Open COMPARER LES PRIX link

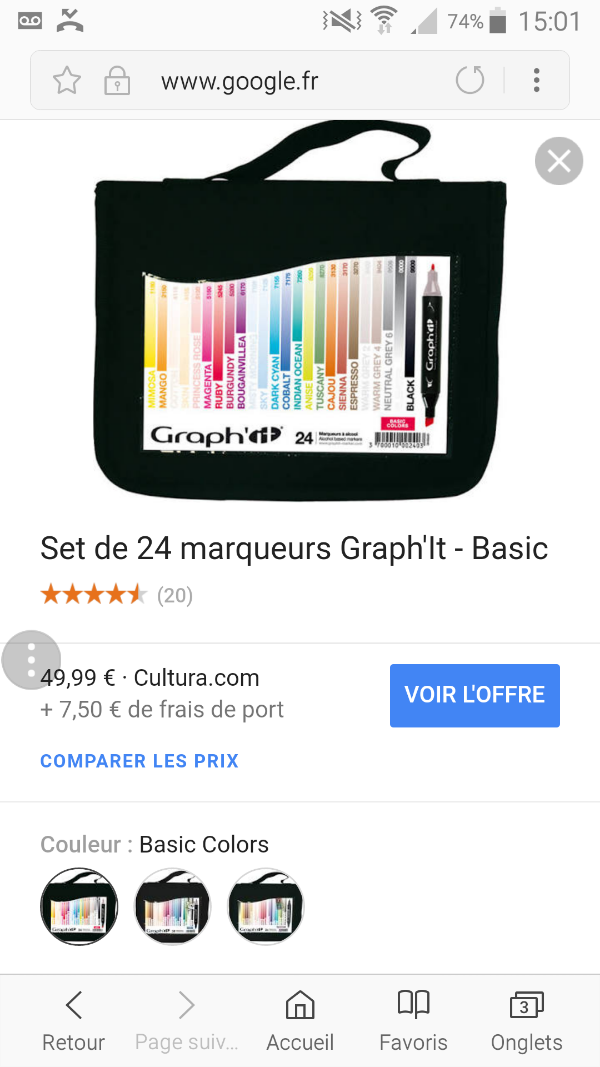[x=139, y=761]
